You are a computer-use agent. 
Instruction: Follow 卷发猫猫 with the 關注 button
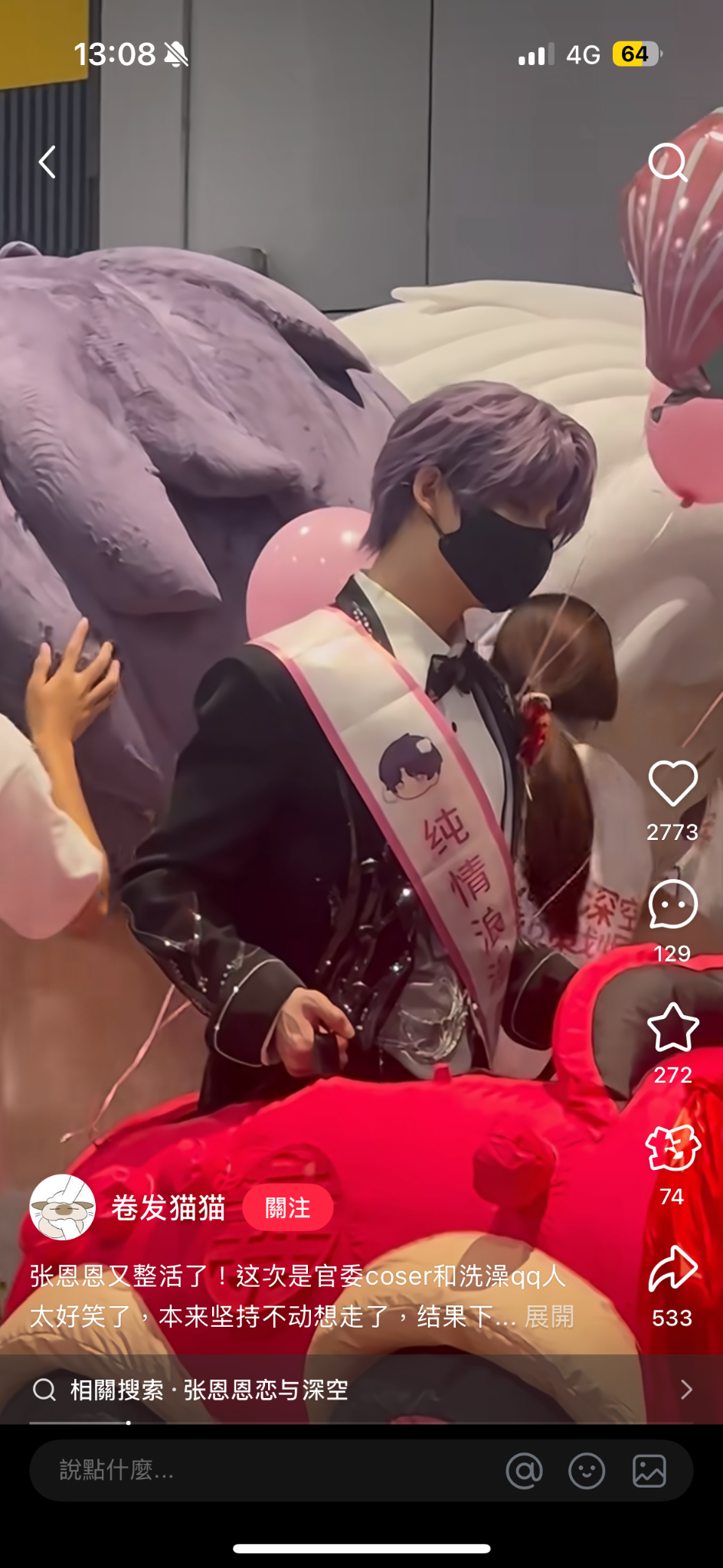pos(287,1207)
